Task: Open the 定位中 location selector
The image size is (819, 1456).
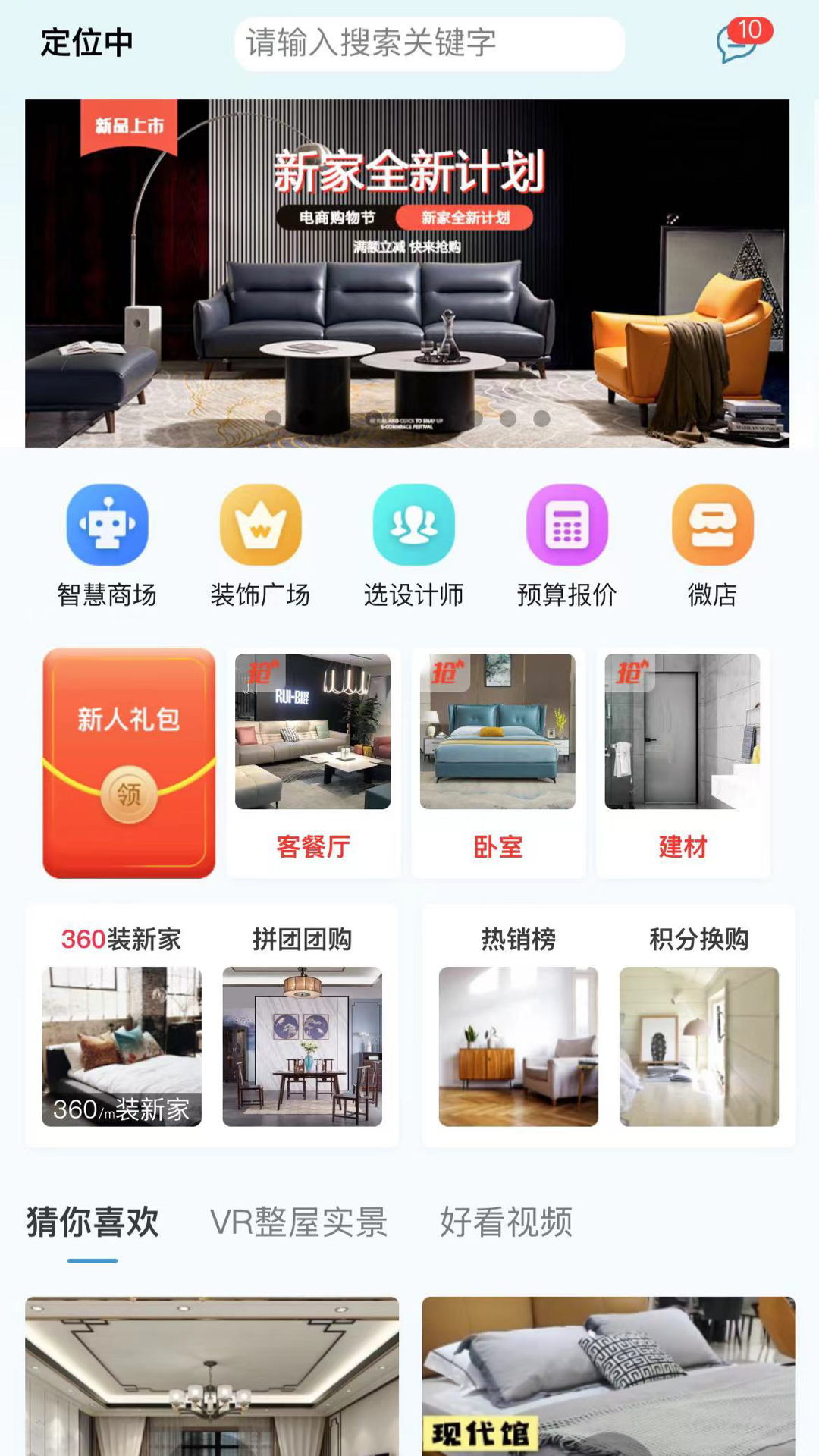Action: click(x=86, y=42)
